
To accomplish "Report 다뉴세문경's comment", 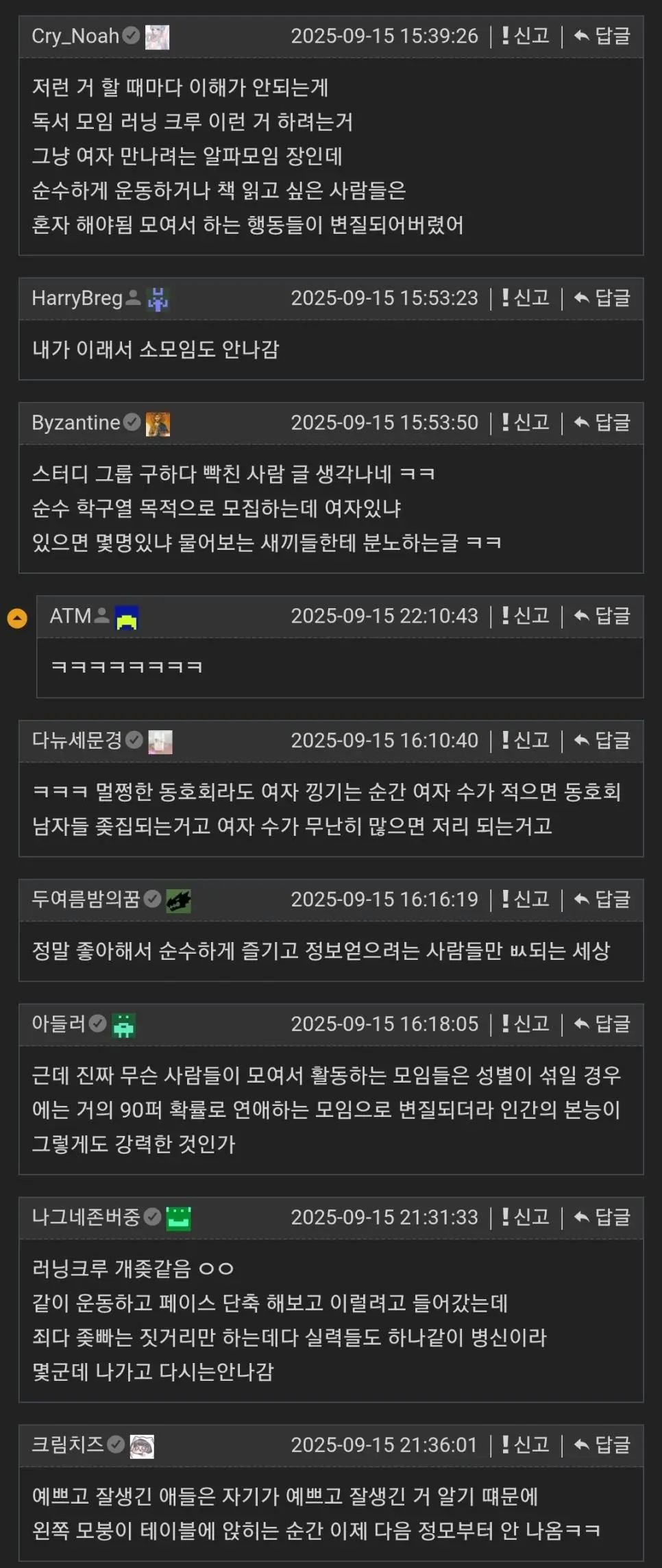I will [526, 740].
